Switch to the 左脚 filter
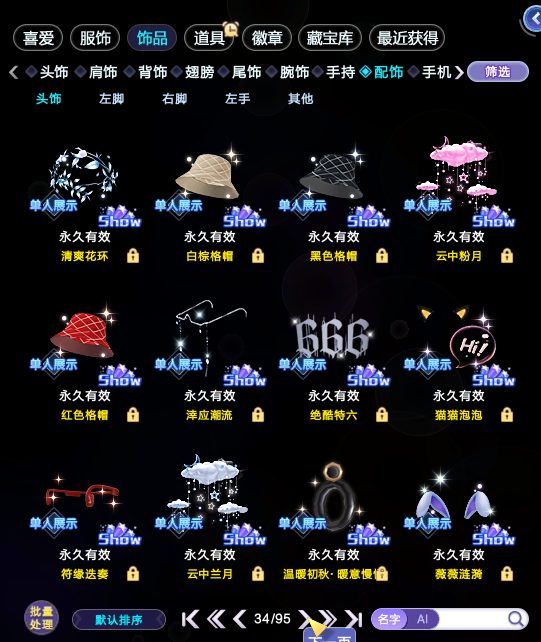 111,99
